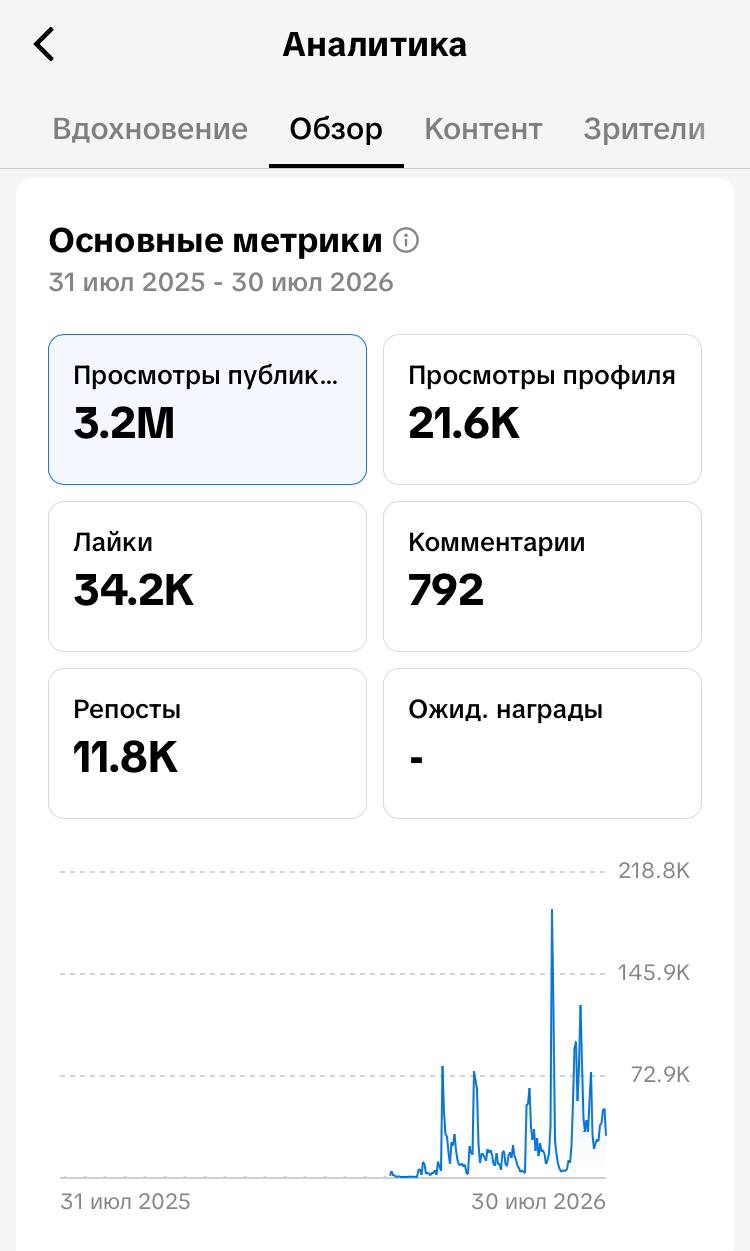The image size is (750, 1251).
Task: Tap the info icon beside Основные метрики
Action: (406, 241)
